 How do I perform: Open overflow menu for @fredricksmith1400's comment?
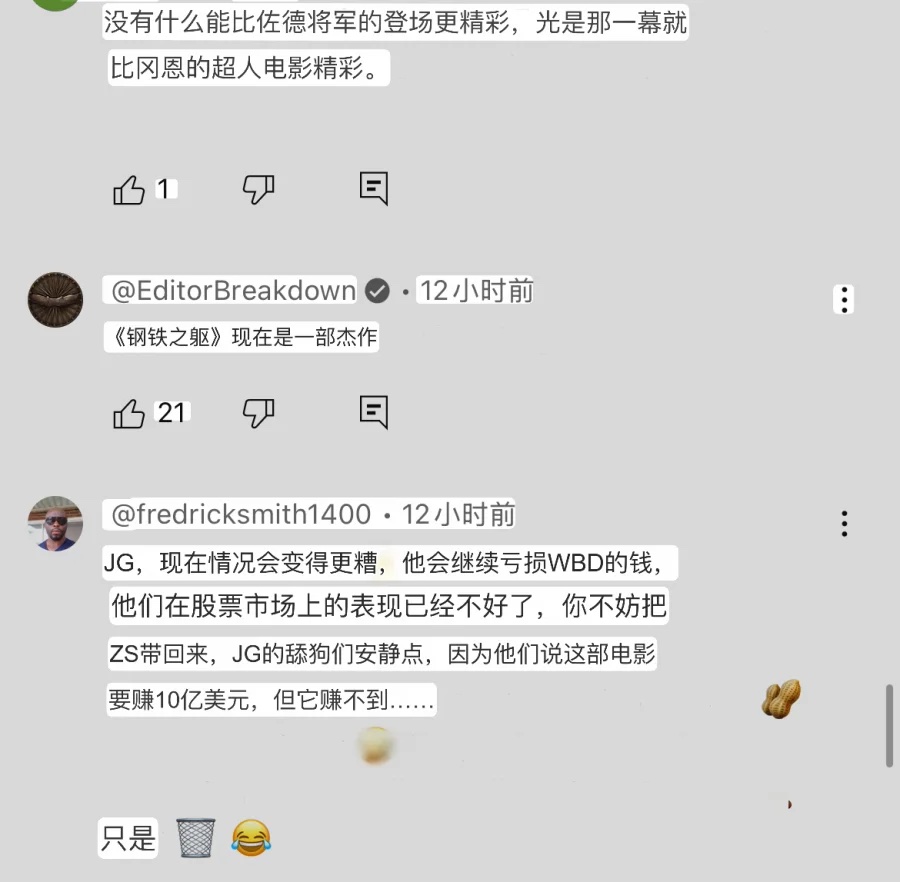(845, 523)
